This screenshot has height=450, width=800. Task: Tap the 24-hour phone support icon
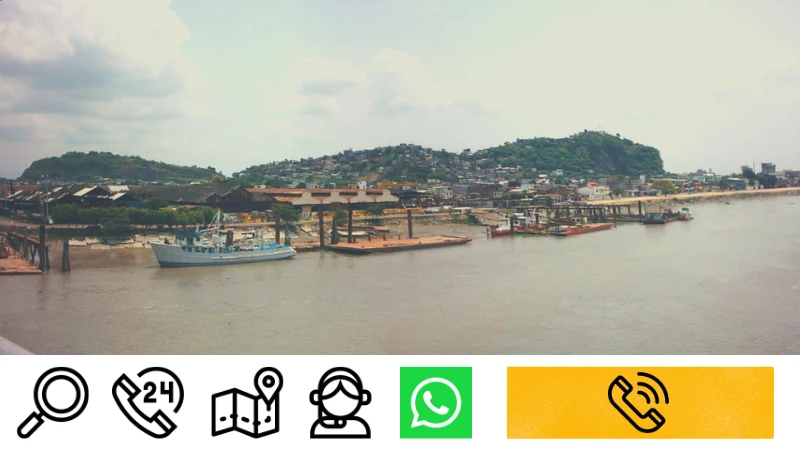147,402
